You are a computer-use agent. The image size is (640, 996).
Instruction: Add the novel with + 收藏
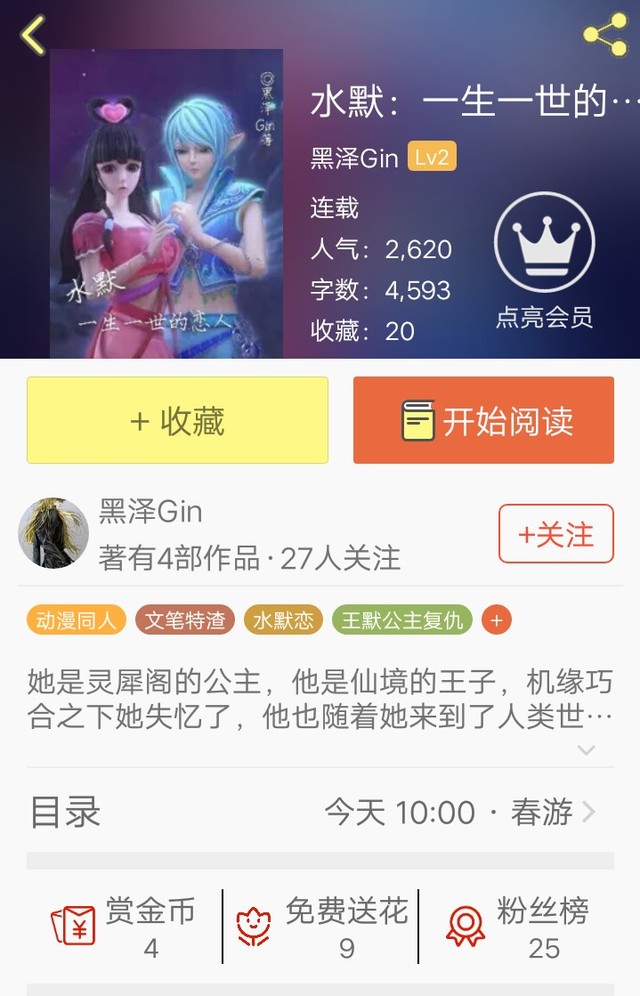coord(177,420)
